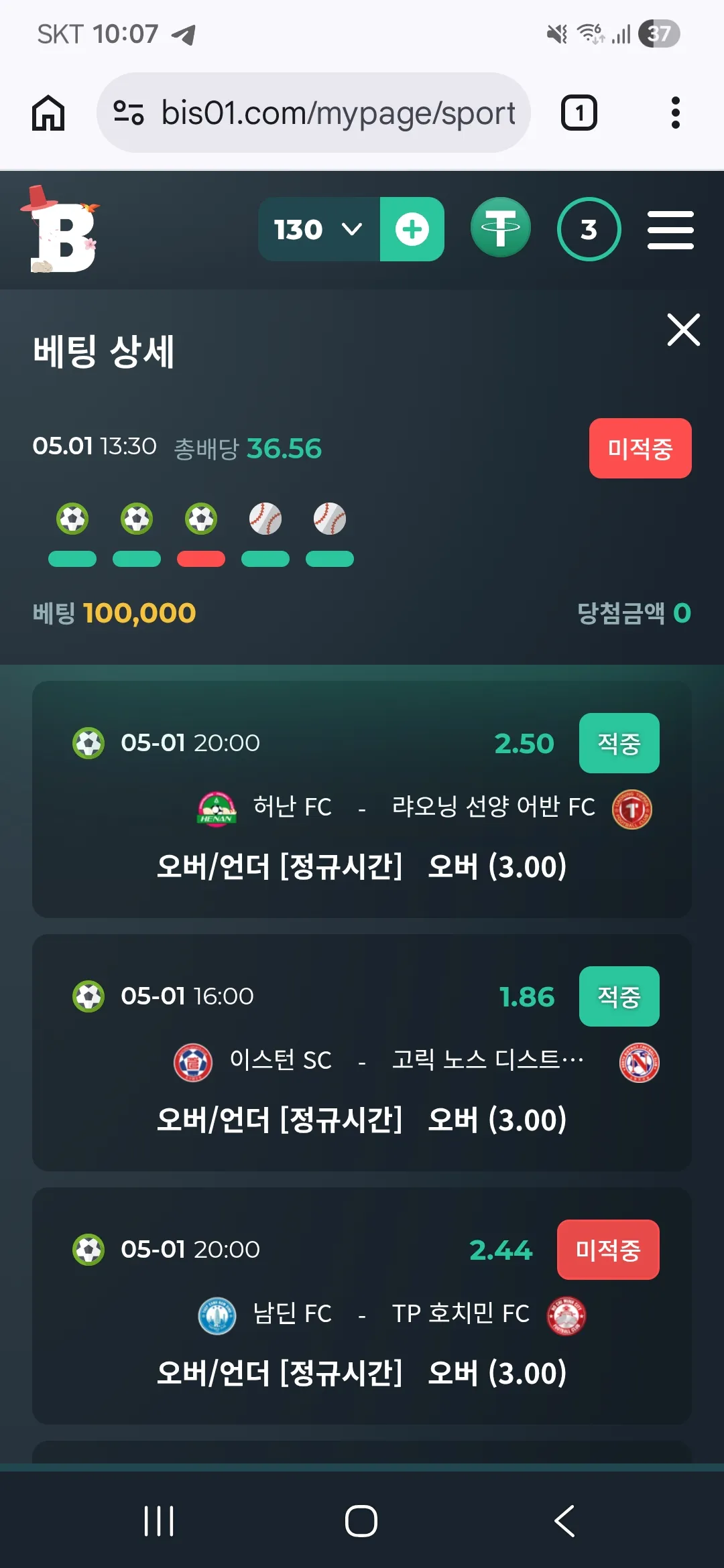Open the browser tab switcher
Viewport: 724px width, 1568px height.
pyautogui.click(x=579, y=113)
